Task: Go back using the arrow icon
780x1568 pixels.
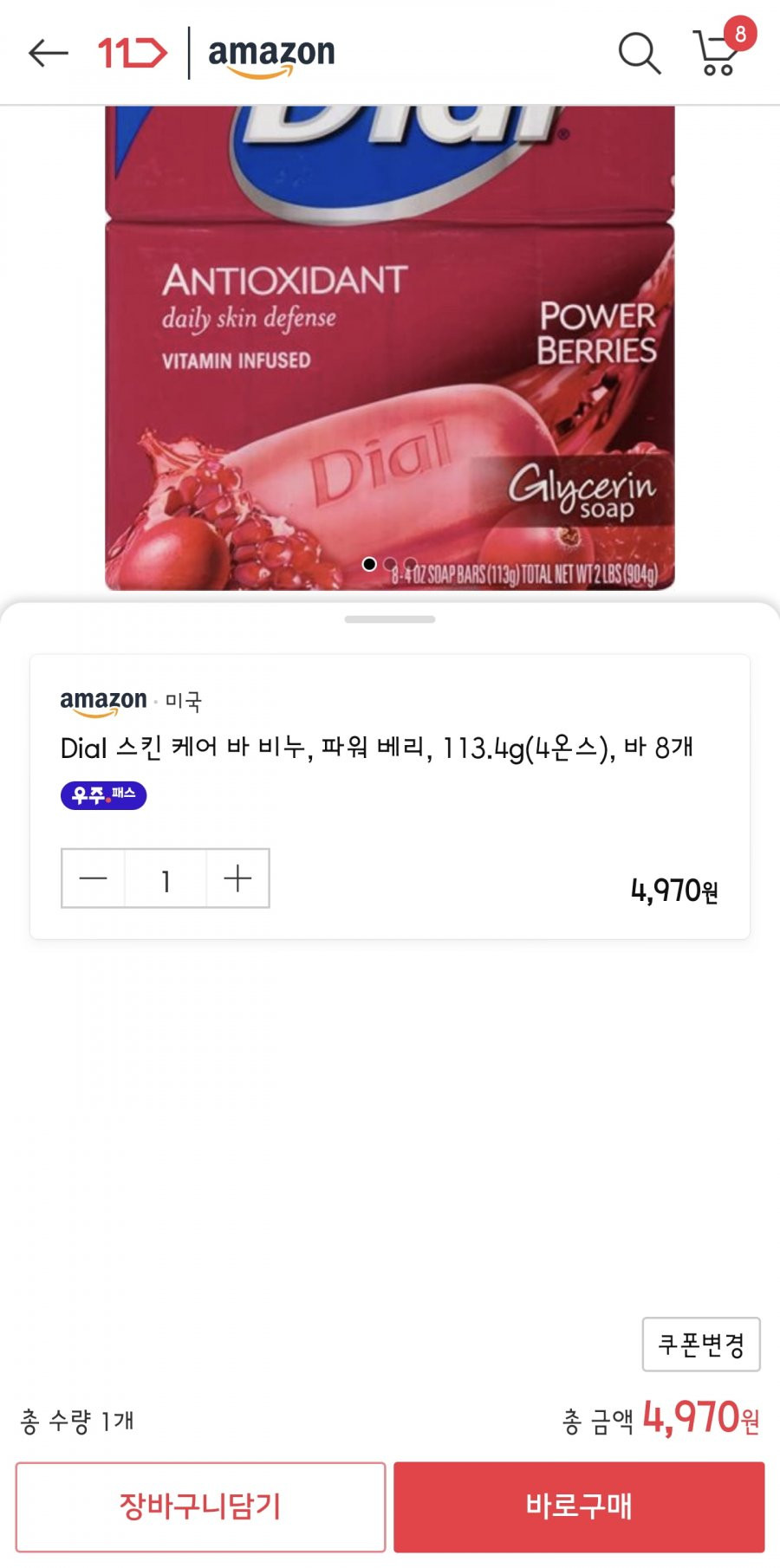Action: pos(48,53)
